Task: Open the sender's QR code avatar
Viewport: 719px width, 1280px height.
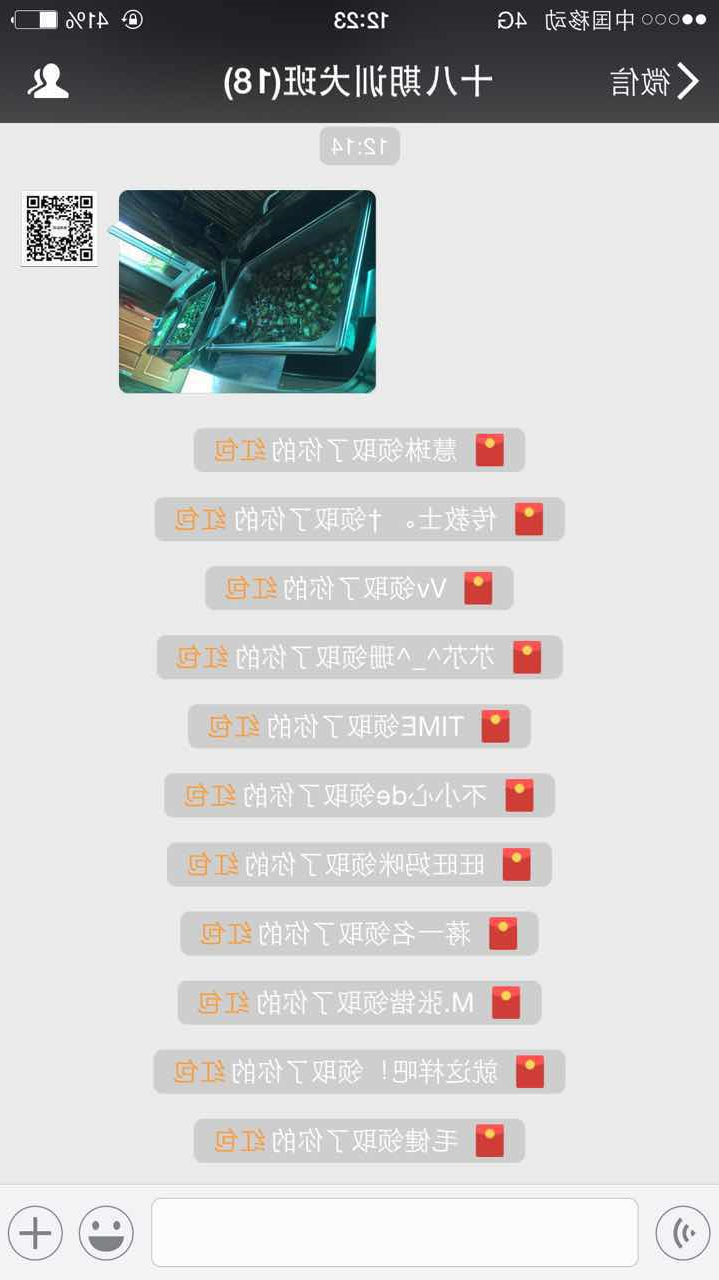Action: 60,228
